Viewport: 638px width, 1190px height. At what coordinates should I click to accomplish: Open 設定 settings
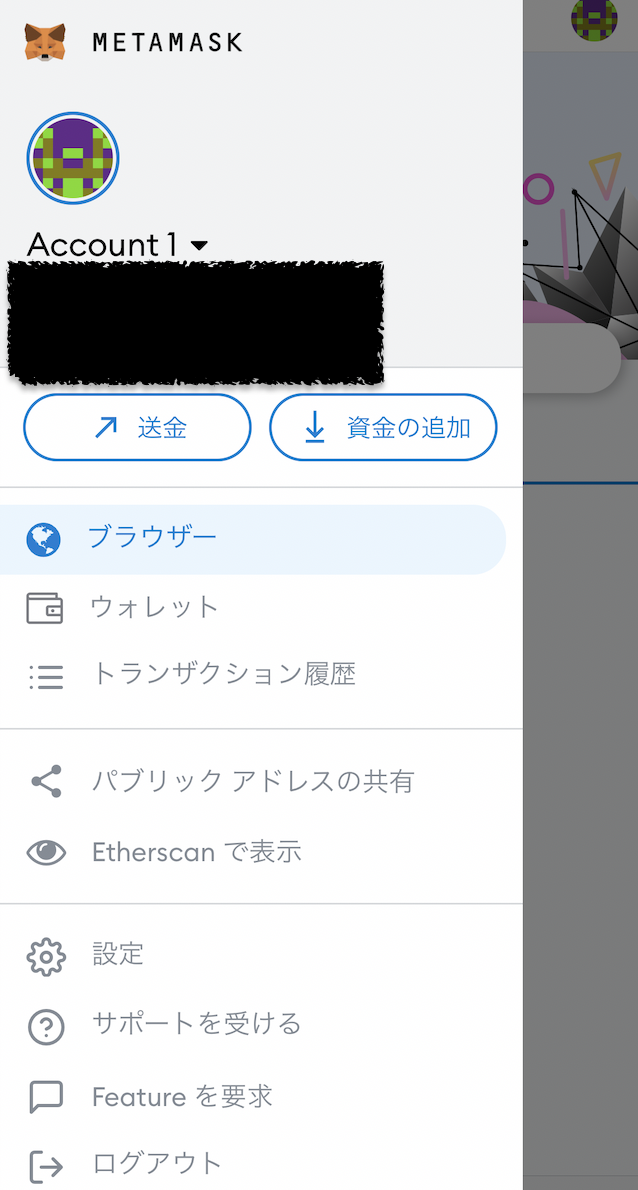[117, 956]
